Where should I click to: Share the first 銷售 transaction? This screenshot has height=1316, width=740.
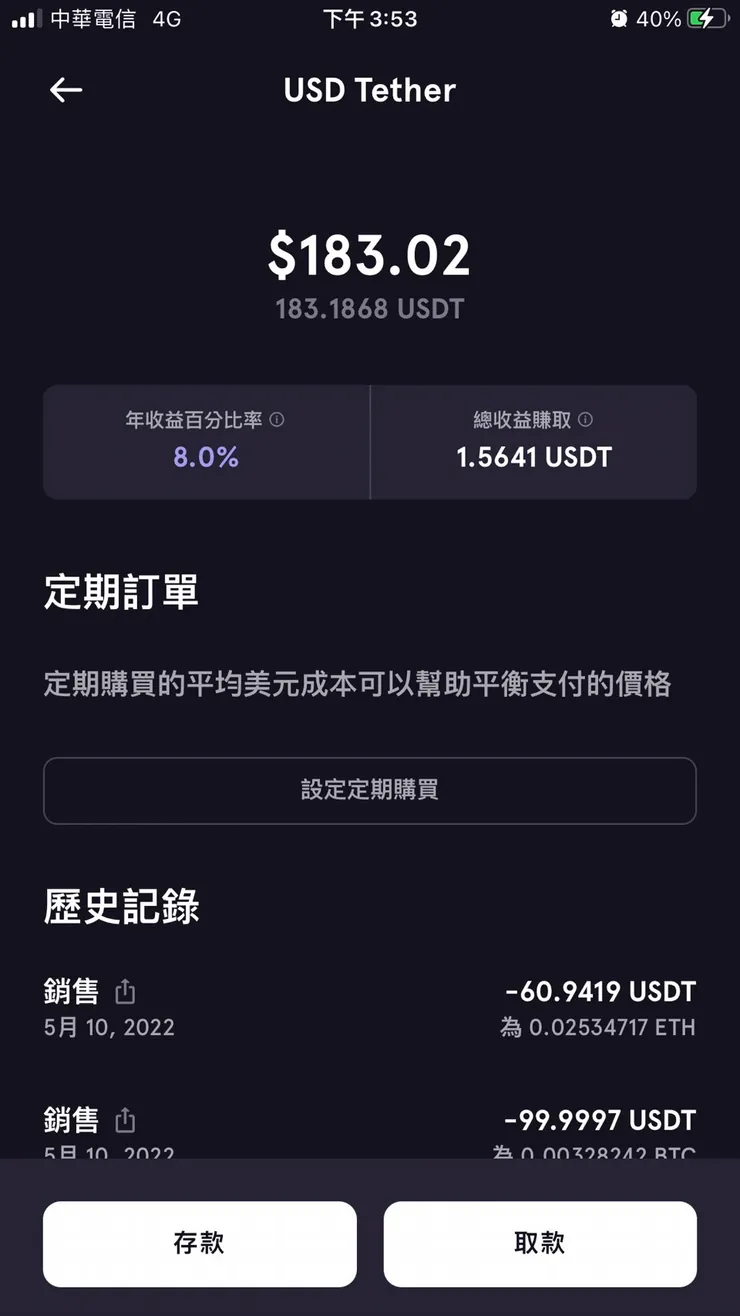(x=124, y=991)
